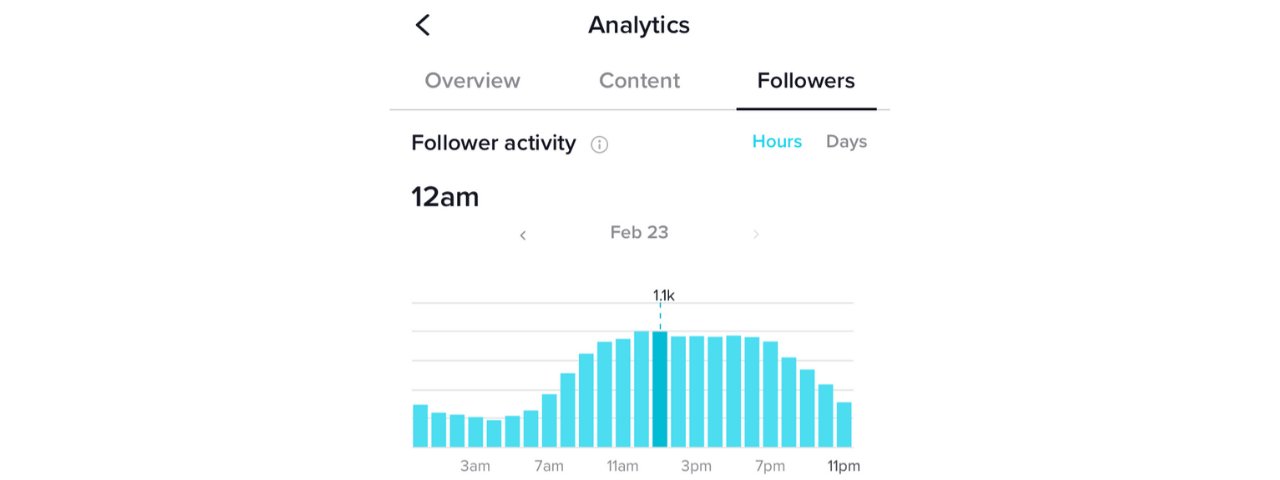
Task: Go back from Analytics
Action: pyautogui.click(x=423, y=25)
